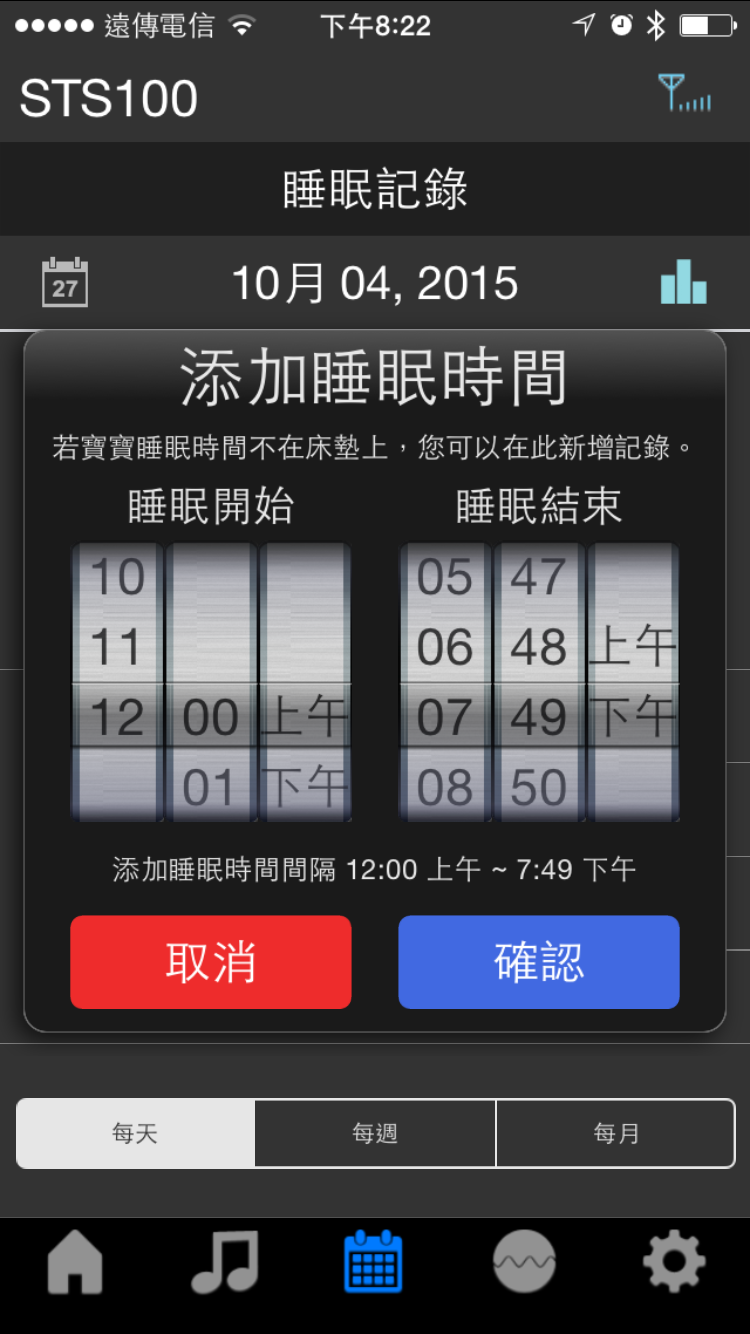Confirm the sleep time with 確認
This screenshot has height=1334, width=750.
pos(538,962)
